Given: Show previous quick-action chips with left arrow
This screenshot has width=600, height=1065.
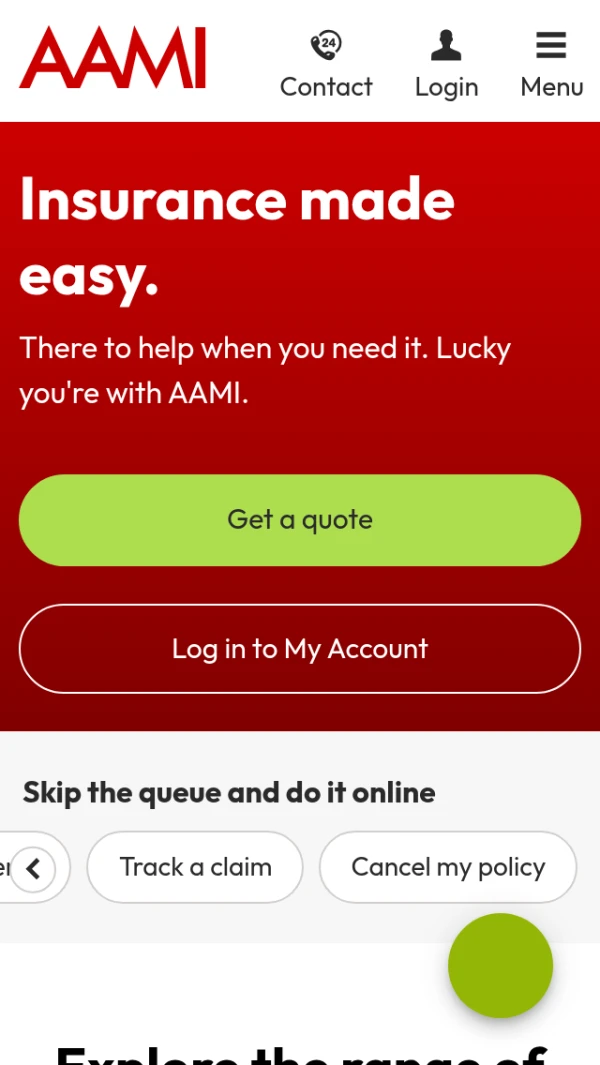Looking at the screenshot, I should pos(33,868).
